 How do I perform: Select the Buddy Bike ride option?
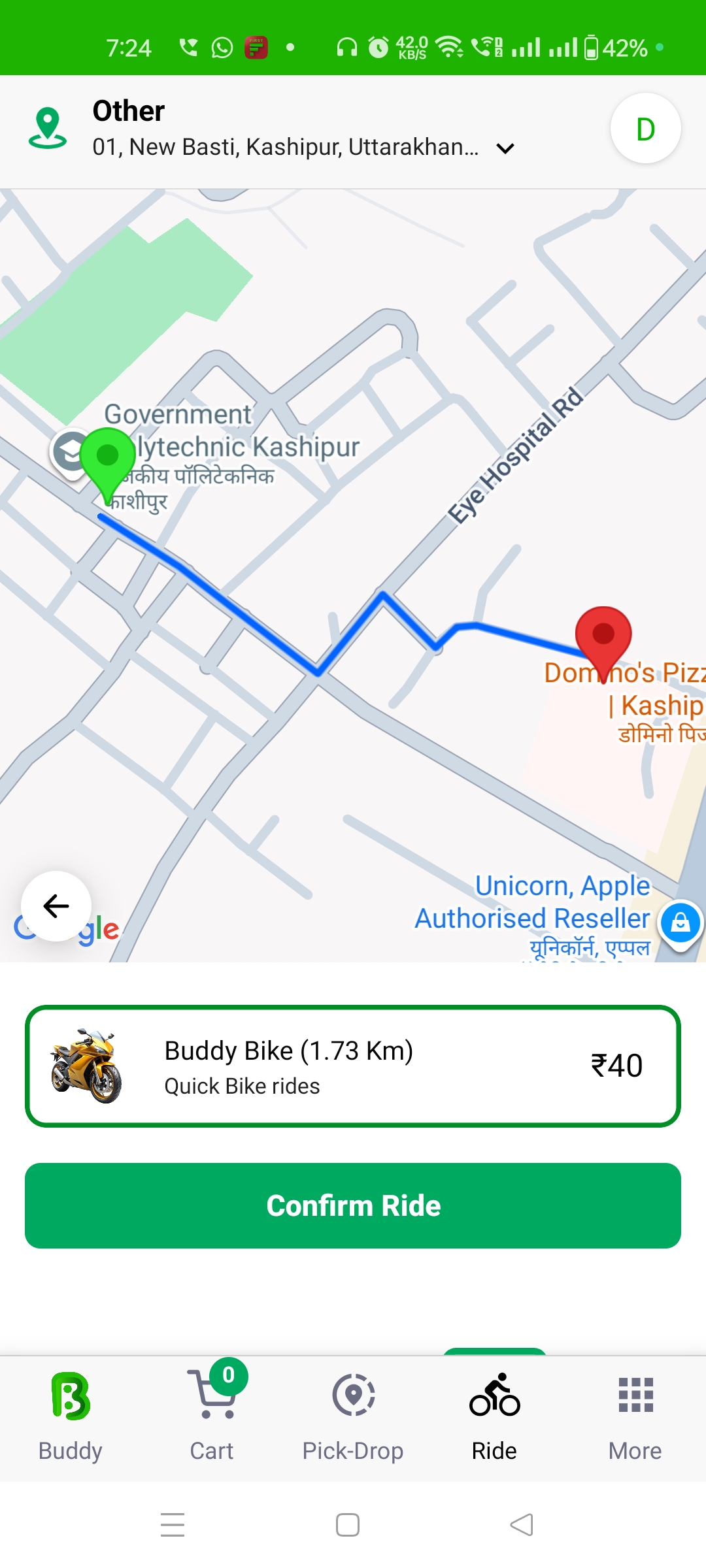coord(353,1066)
